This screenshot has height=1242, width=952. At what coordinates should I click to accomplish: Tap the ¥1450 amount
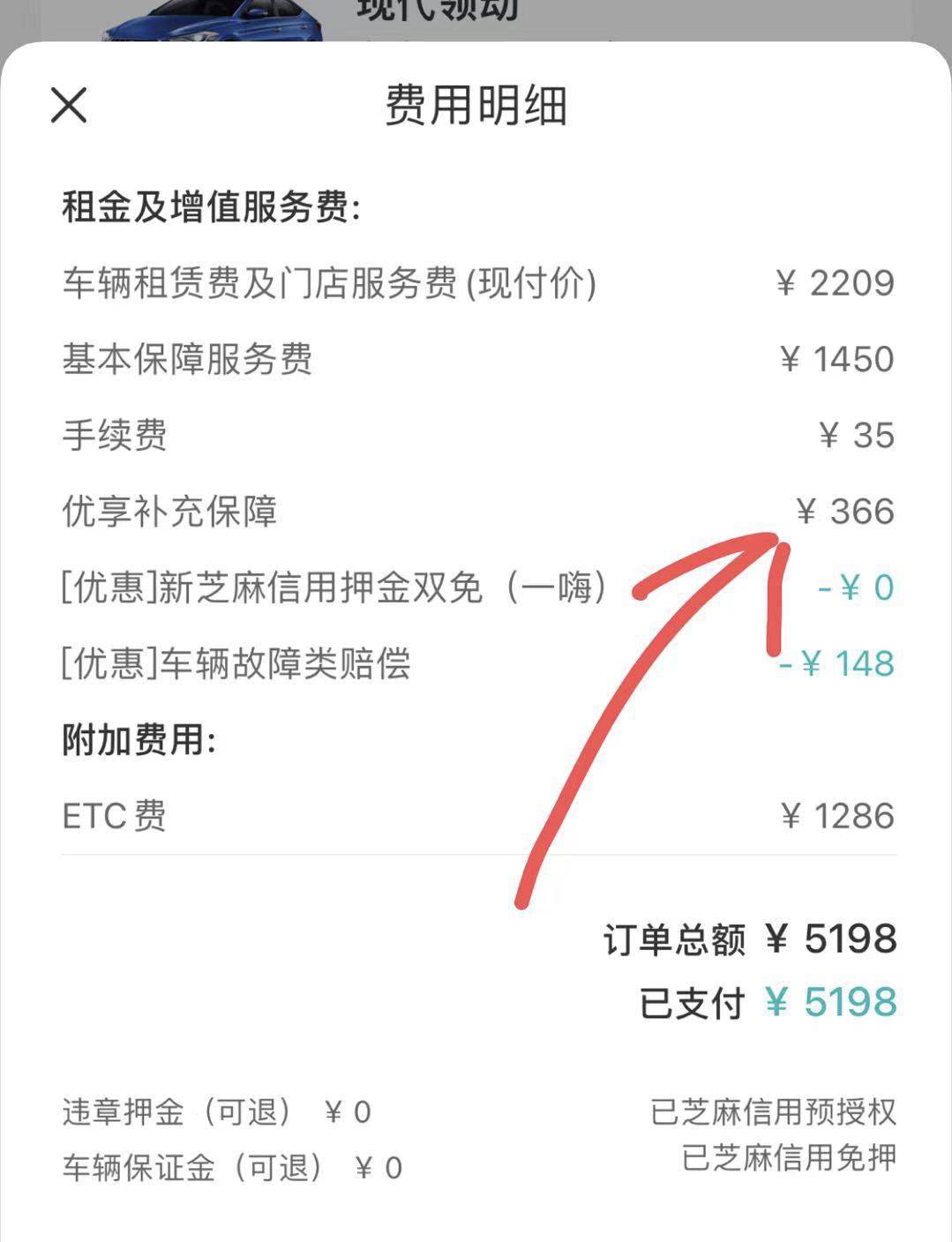(835, 358)
